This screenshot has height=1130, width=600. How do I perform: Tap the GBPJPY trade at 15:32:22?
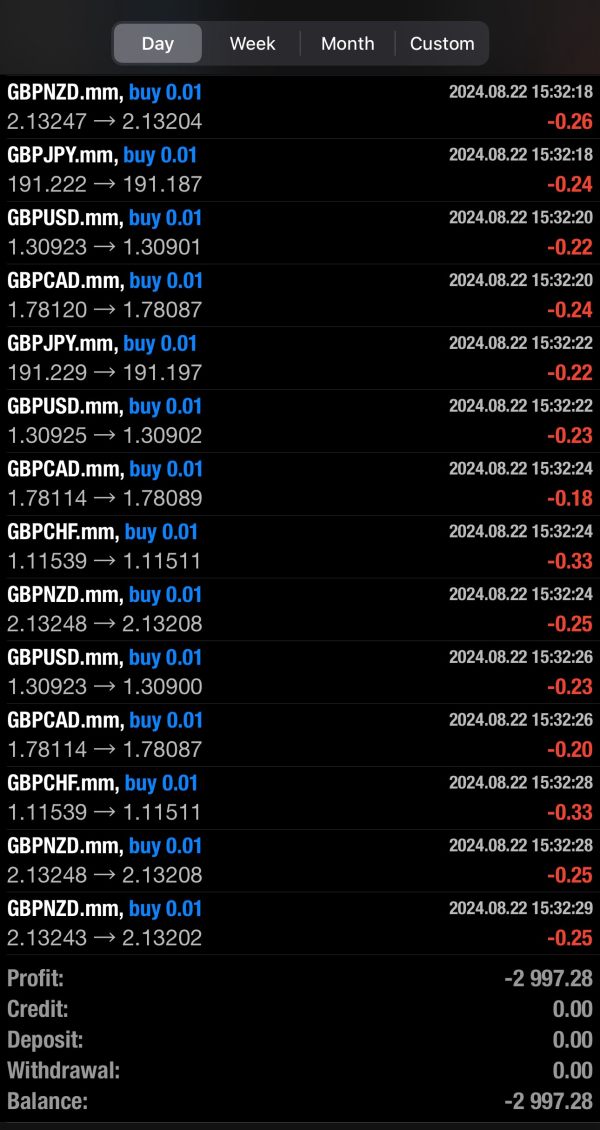(x=300, y=358)
